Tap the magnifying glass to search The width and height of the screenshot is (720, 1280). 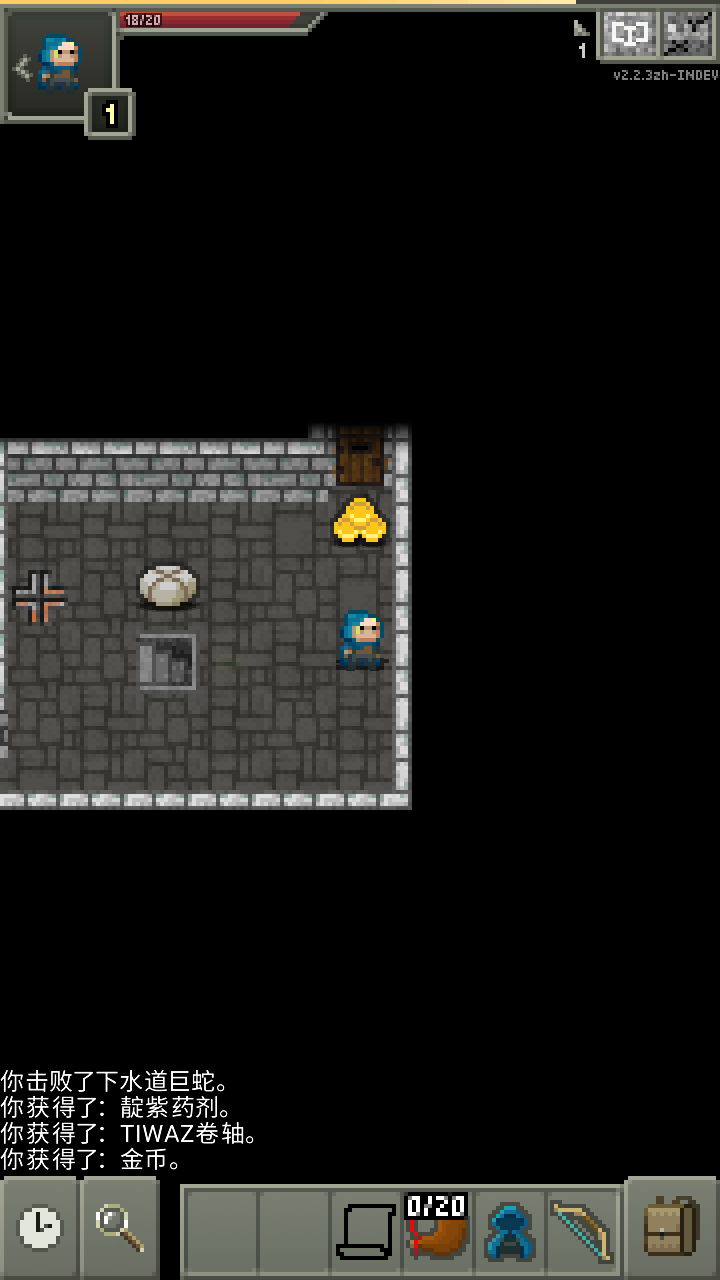click(119, 1226)
